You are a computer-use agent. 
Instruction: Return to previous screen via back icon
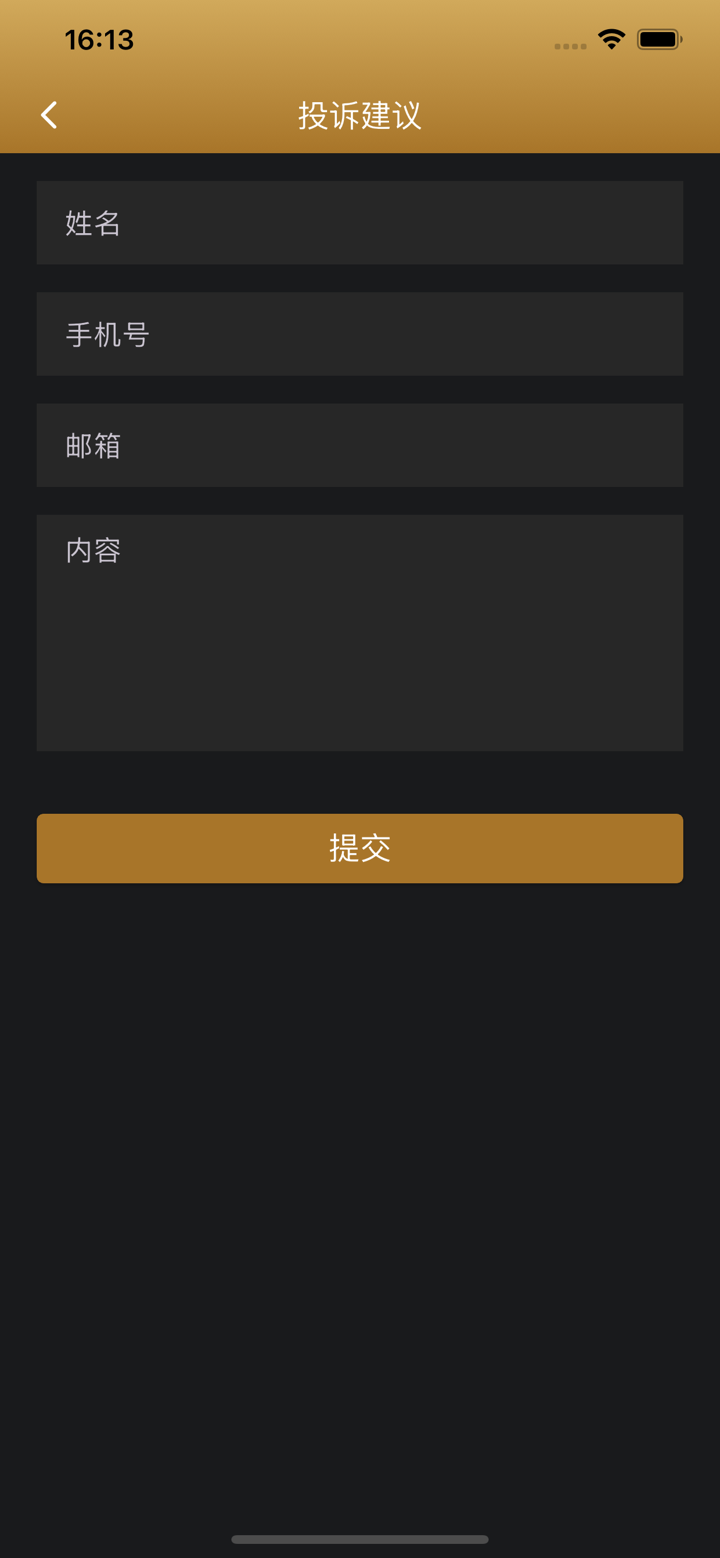coord(48,115)
